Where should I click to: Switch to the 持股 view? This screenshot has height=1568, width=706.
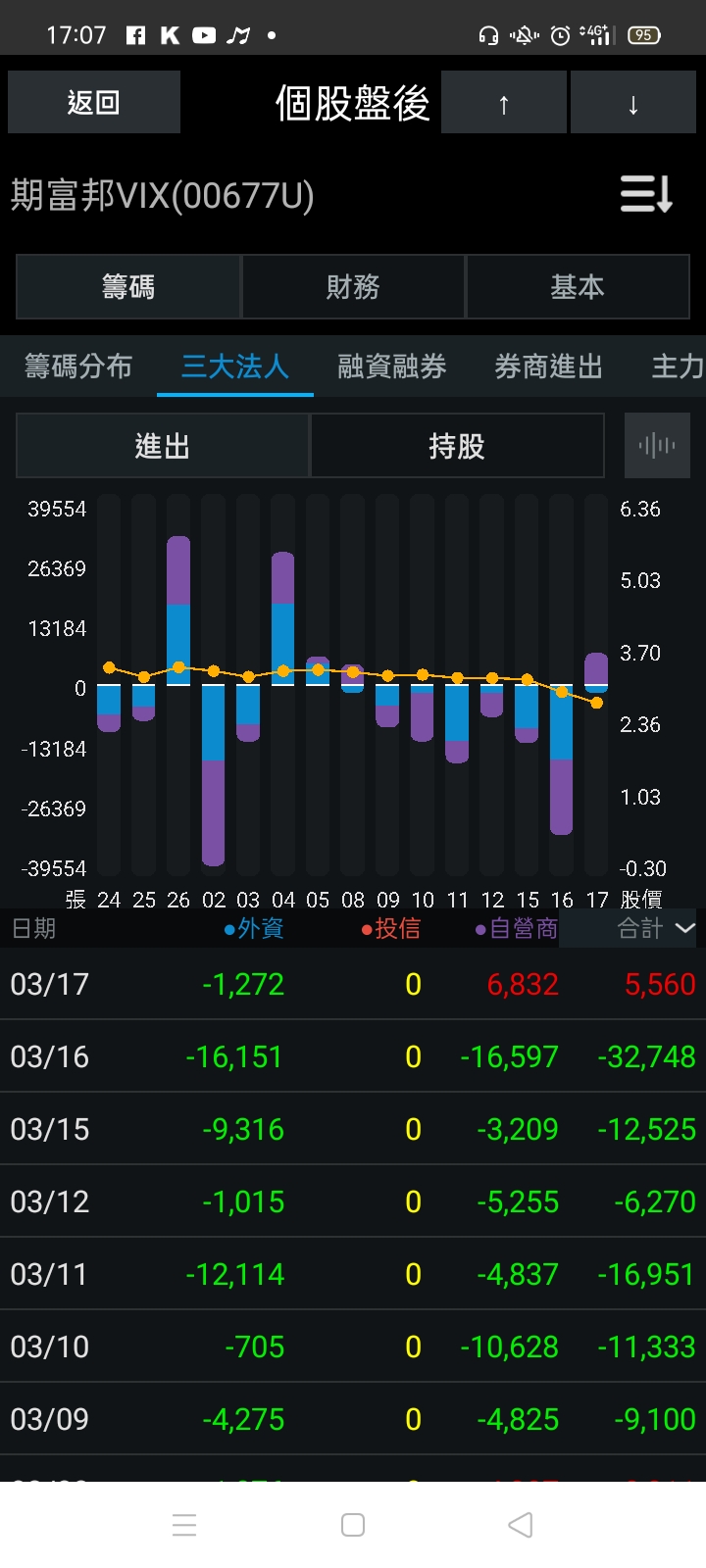(457, 446)
